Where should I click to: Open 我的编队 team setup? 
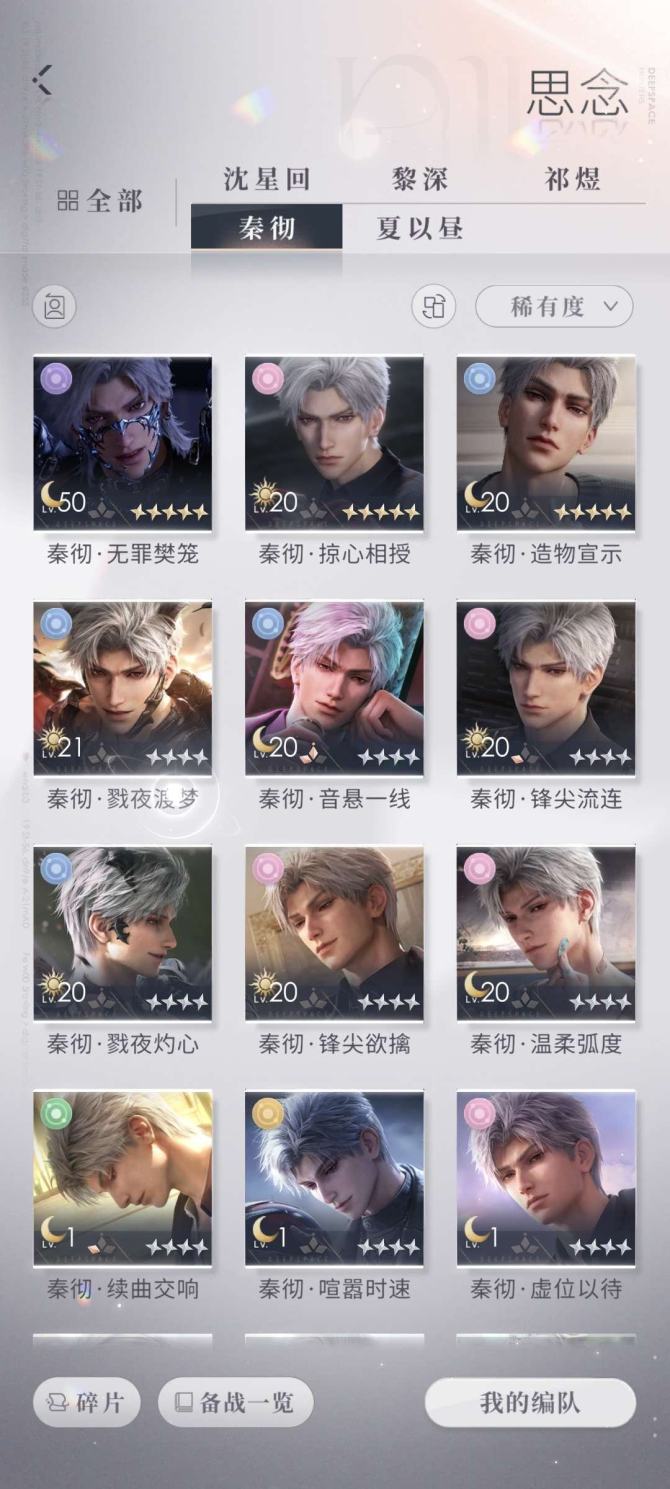pos(530,1402)
